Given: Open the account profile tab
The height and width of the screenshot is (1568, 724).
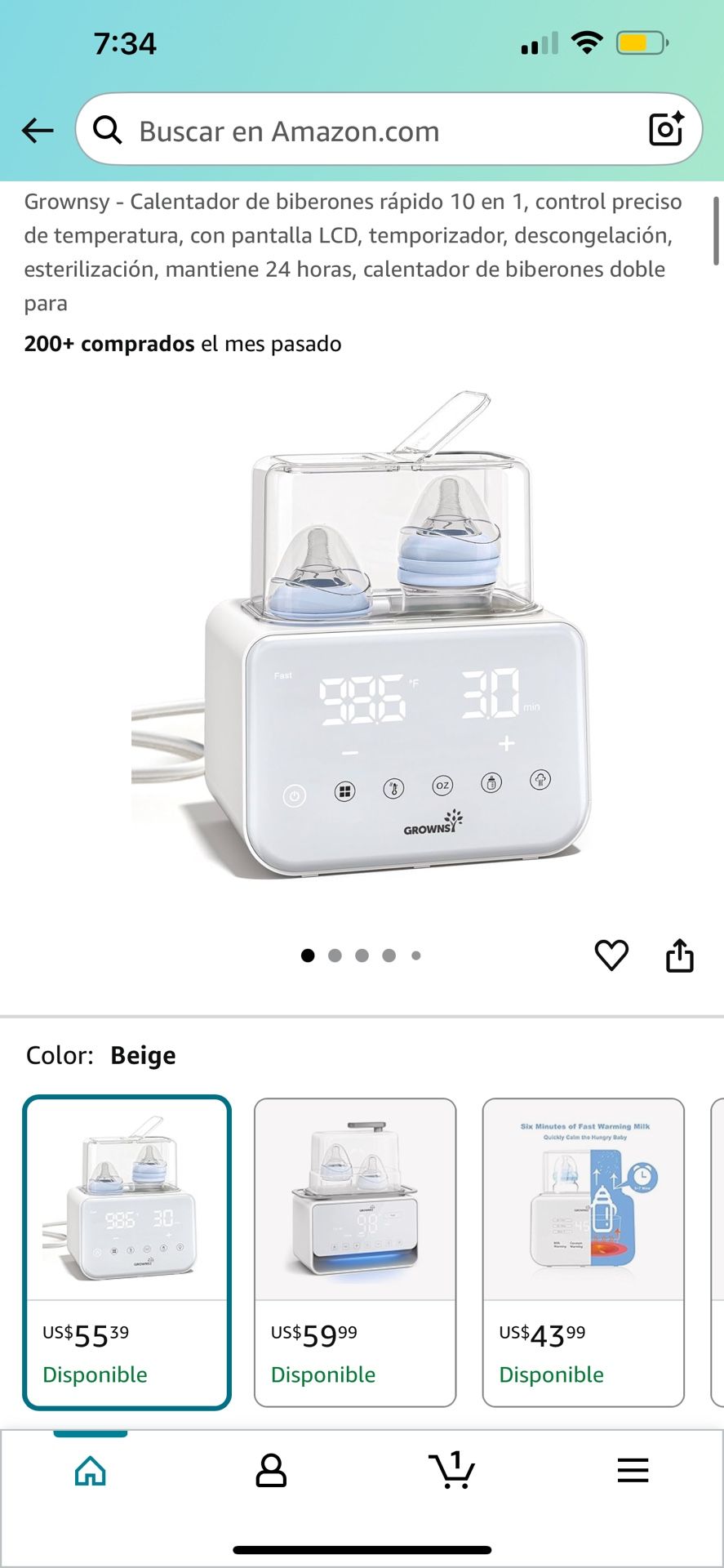Looking at the screenshot, I should pos(271,1471).
